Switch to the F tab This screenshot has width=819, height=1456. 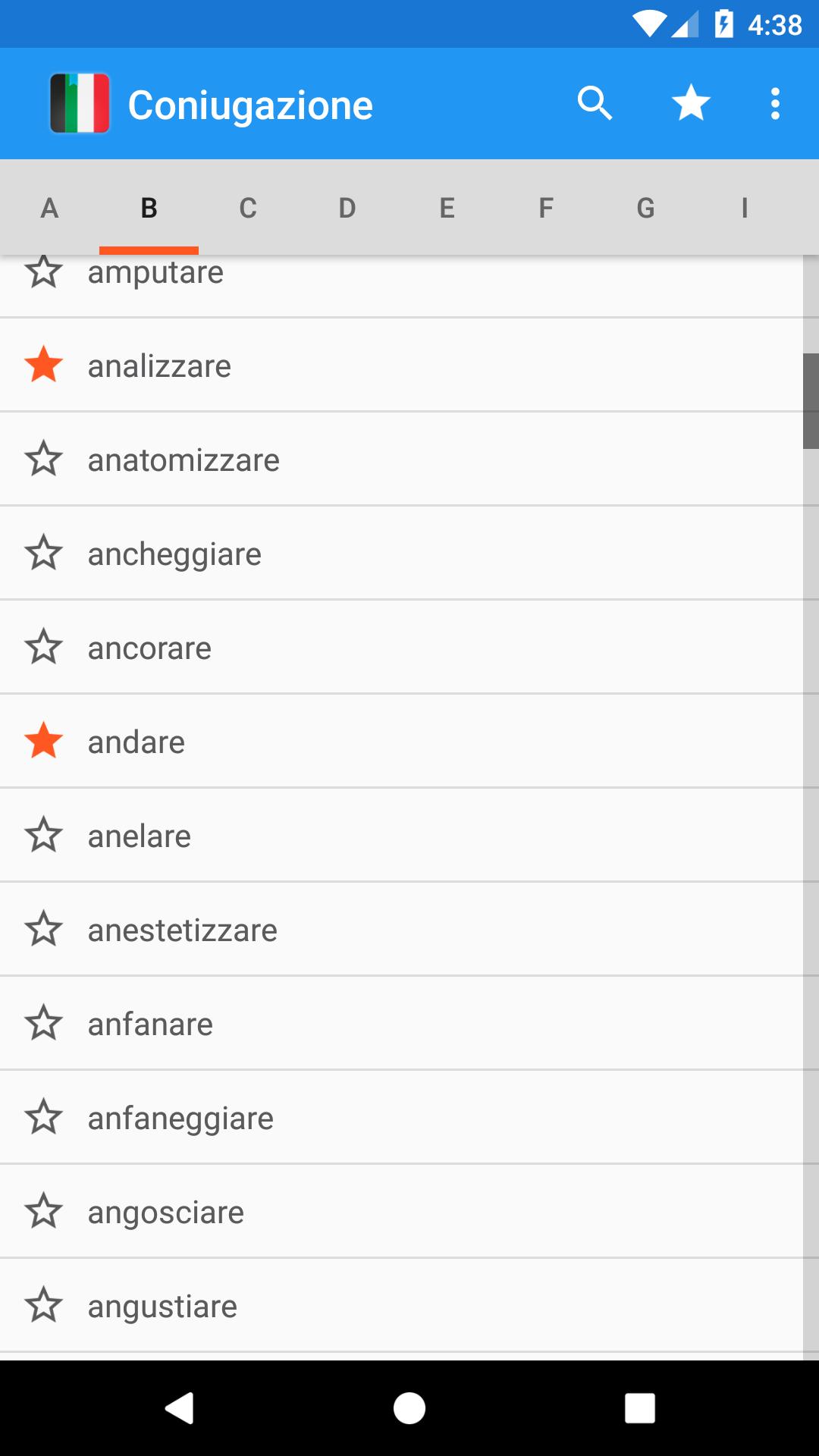(546, 208)
